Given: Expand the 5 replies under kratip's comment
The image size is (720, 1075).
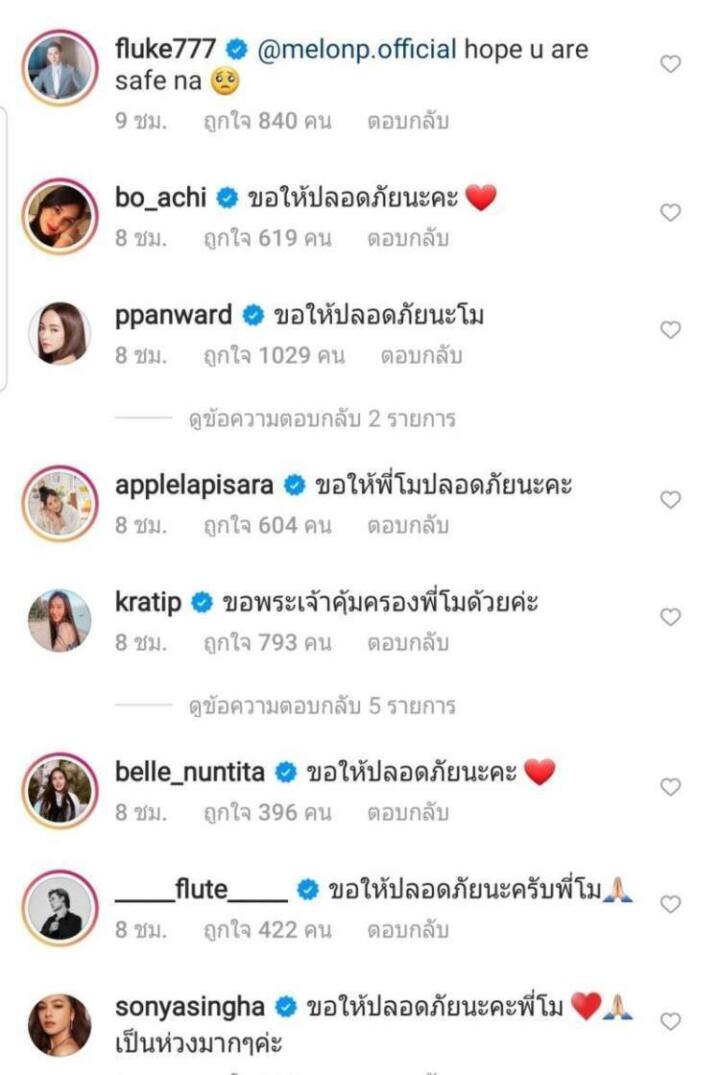Looking at the screenshot, I should 321,706.
